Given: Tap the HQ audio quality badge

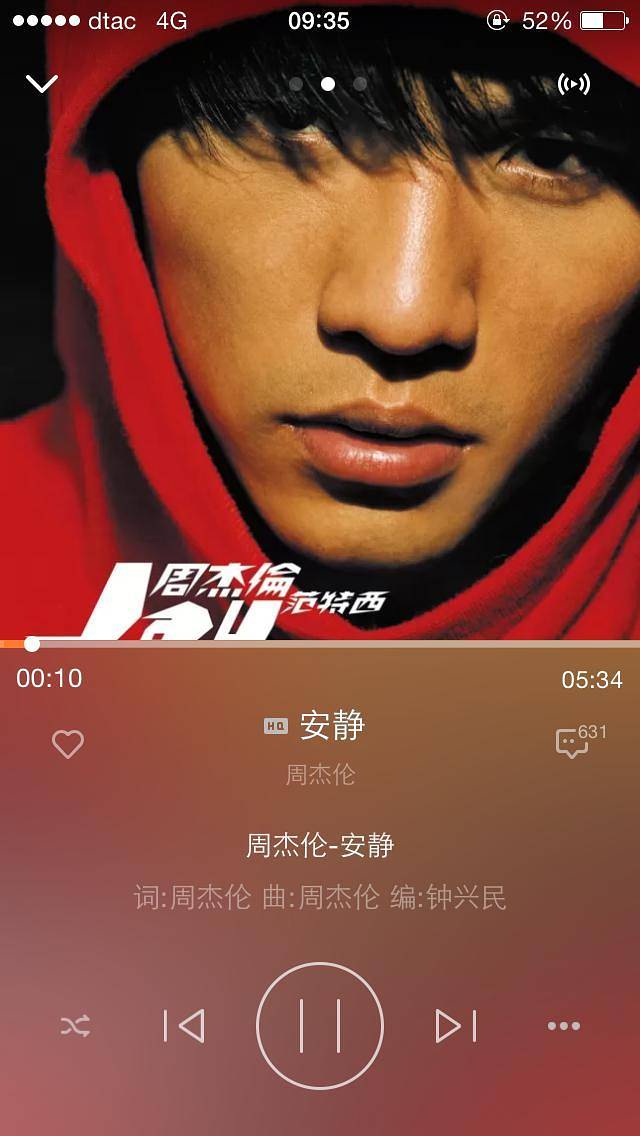Looking at the screenshot, I should [x=276, y=727].
